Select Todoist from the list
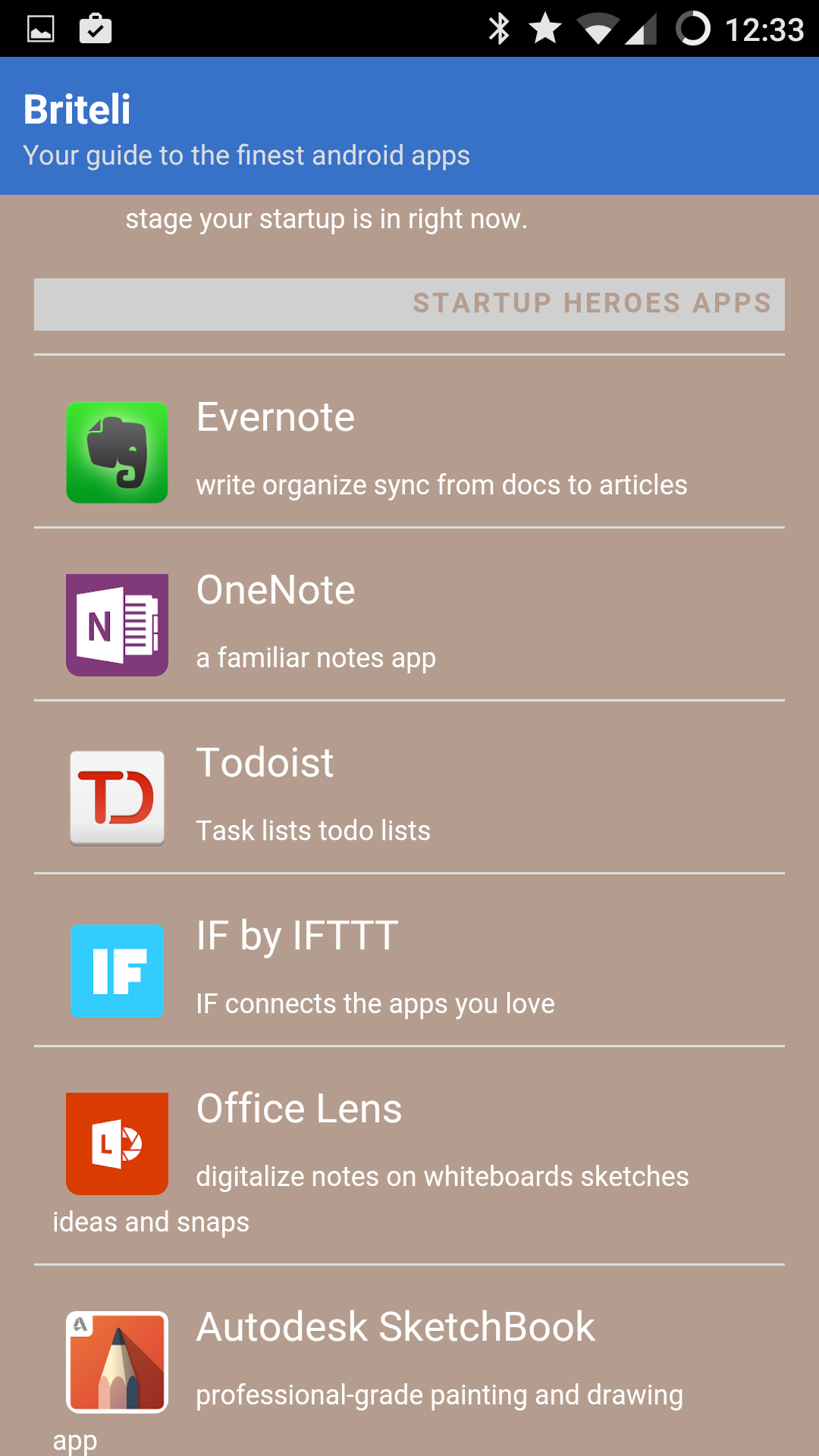The height and width of the screenshot is (1456, 819). pos(409,787)
